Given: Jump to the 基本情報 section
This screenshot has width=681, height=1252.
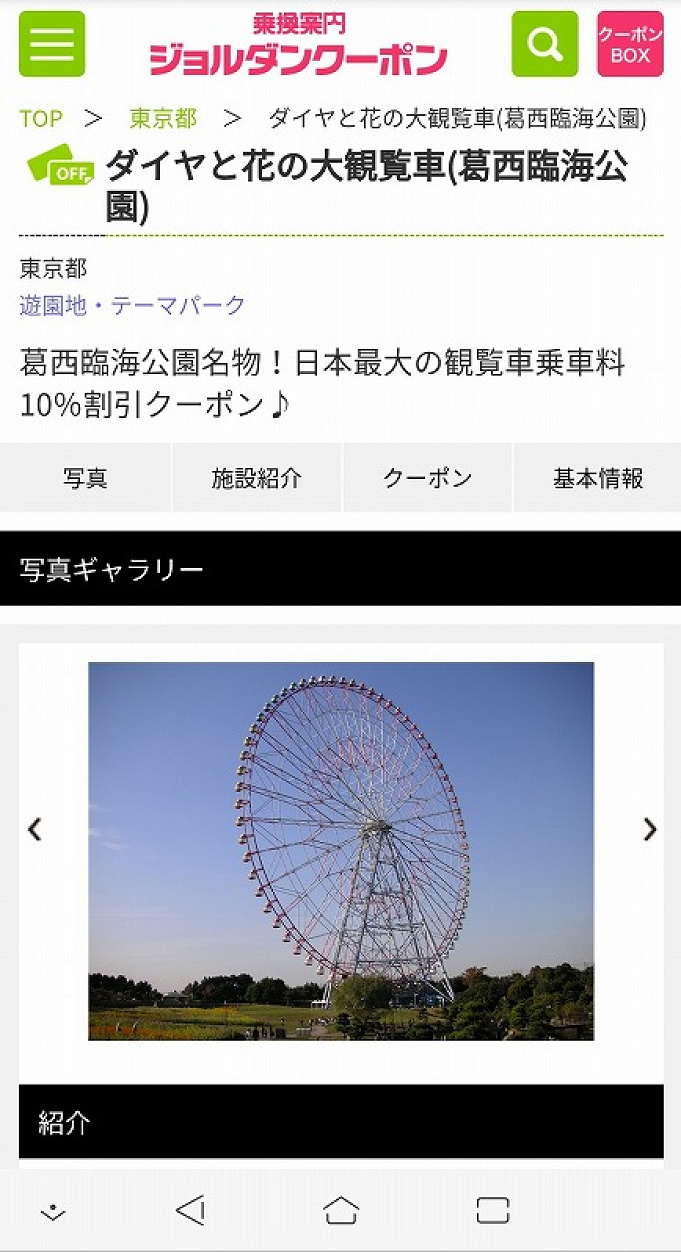Looking at the screenshot, I should (x=598, y=478).
